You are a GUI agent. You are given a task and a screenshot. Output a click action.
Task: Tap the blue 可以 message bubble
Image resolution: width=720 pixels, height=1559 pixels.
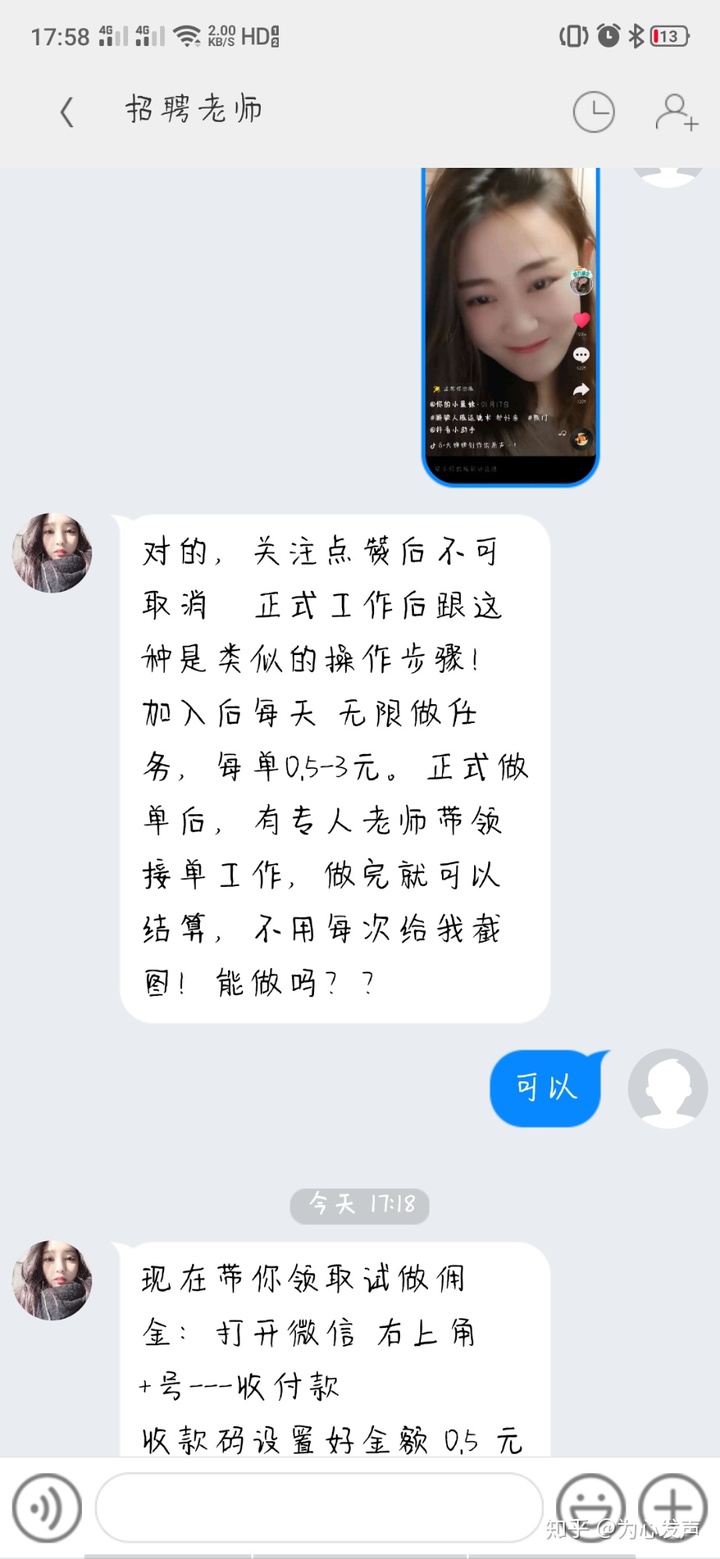(x=545, y=1088)
